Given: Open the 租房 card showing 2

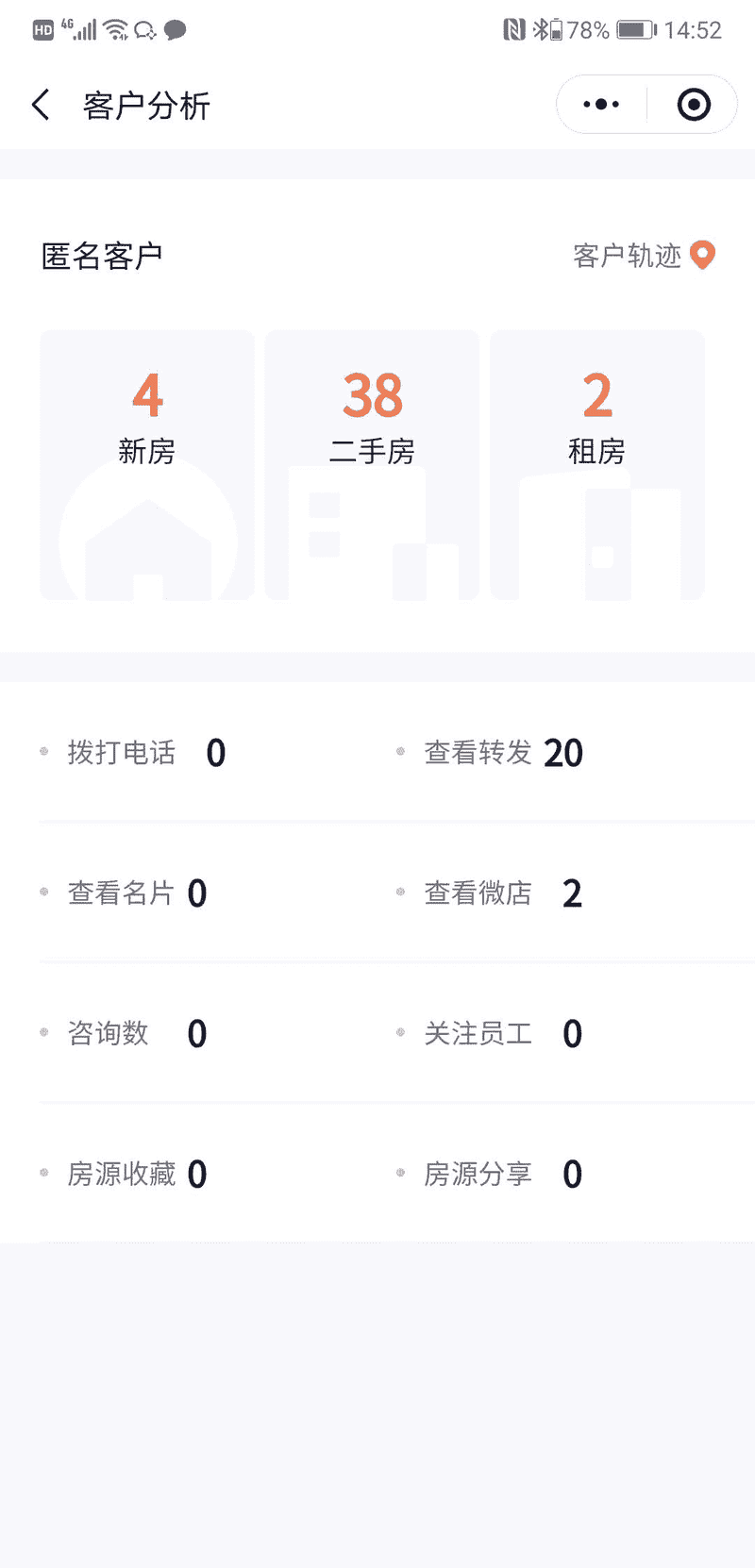Looking at the screenshot, I should point(597,465).
